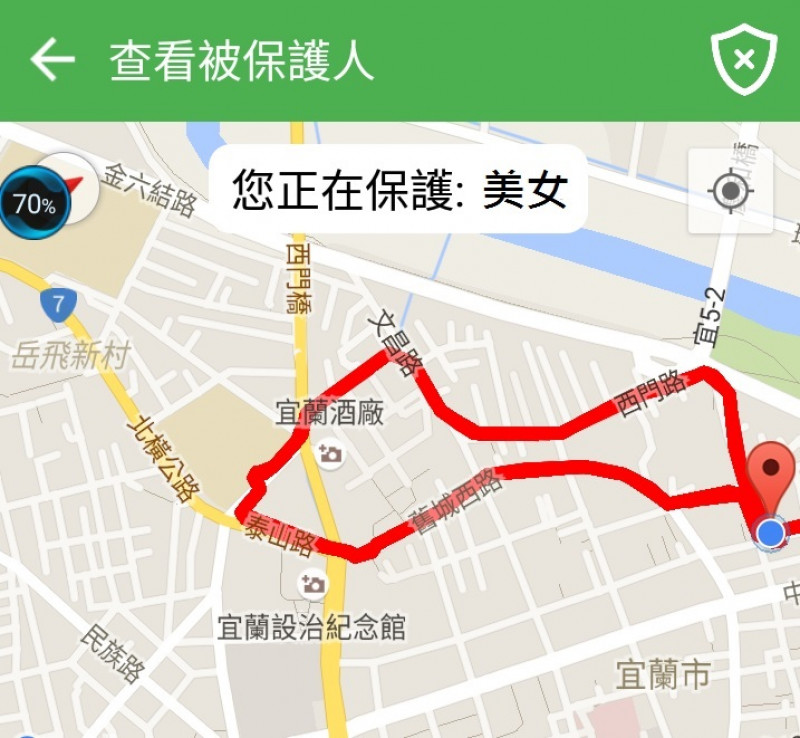Go back from the protected person view
The image size is (800, 738).
pyautogui.click(x=52, y=60)
